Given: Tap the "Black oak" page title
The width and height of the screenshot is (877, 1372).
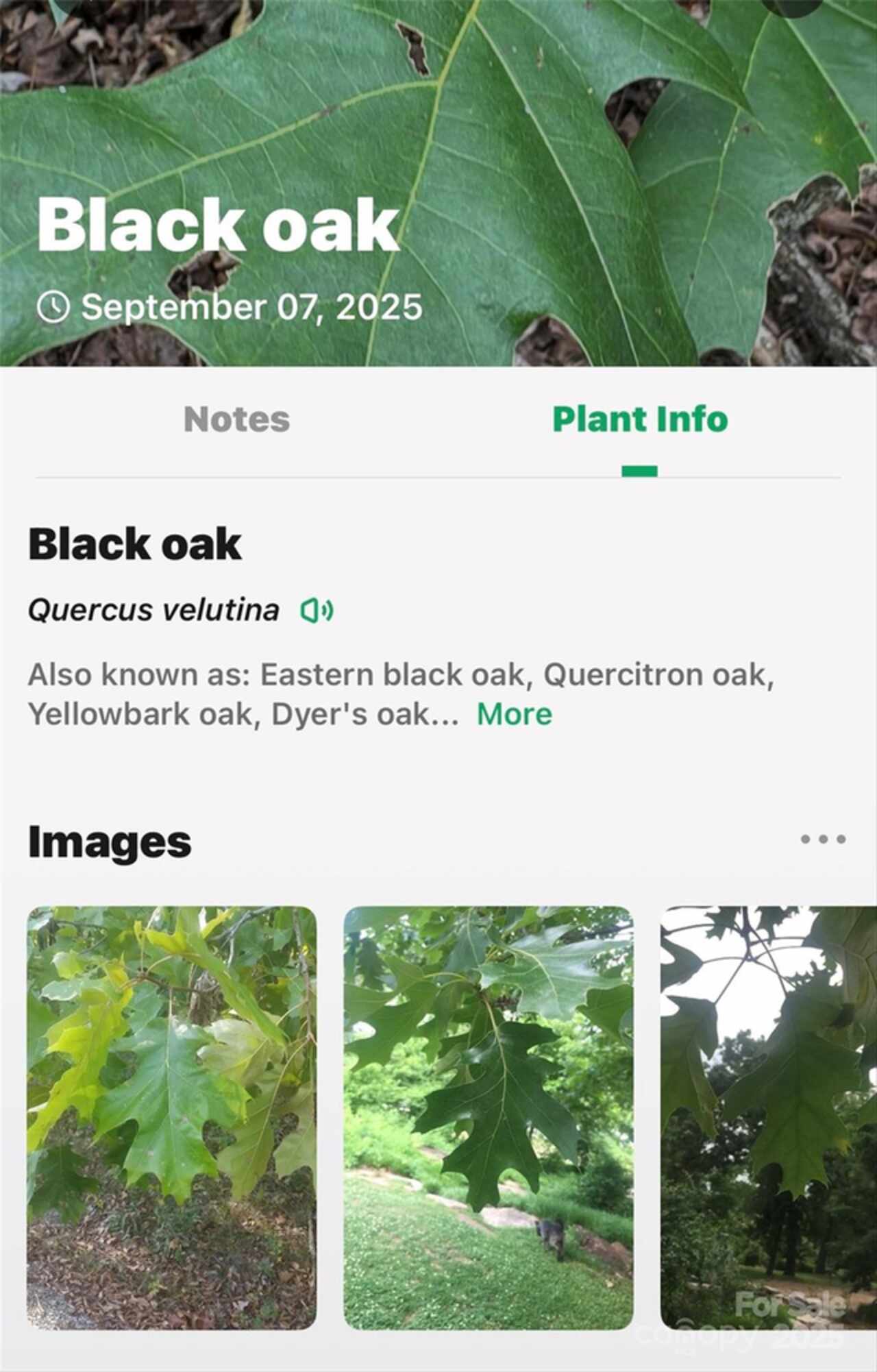Looking at the screenshot, I should tap(218, 223).
